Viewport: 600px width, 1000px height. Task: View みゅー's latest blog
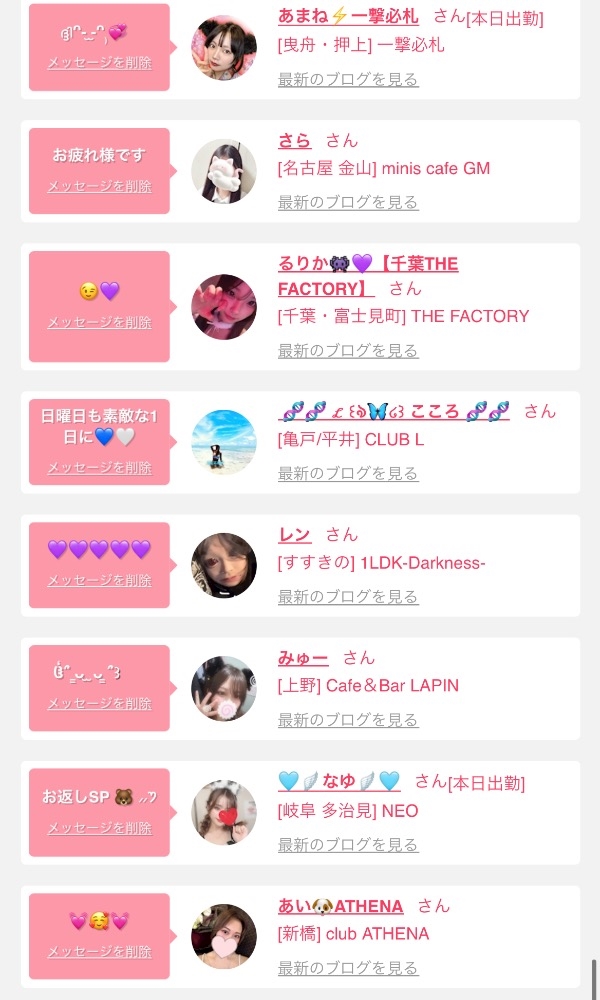coord(348,720)
